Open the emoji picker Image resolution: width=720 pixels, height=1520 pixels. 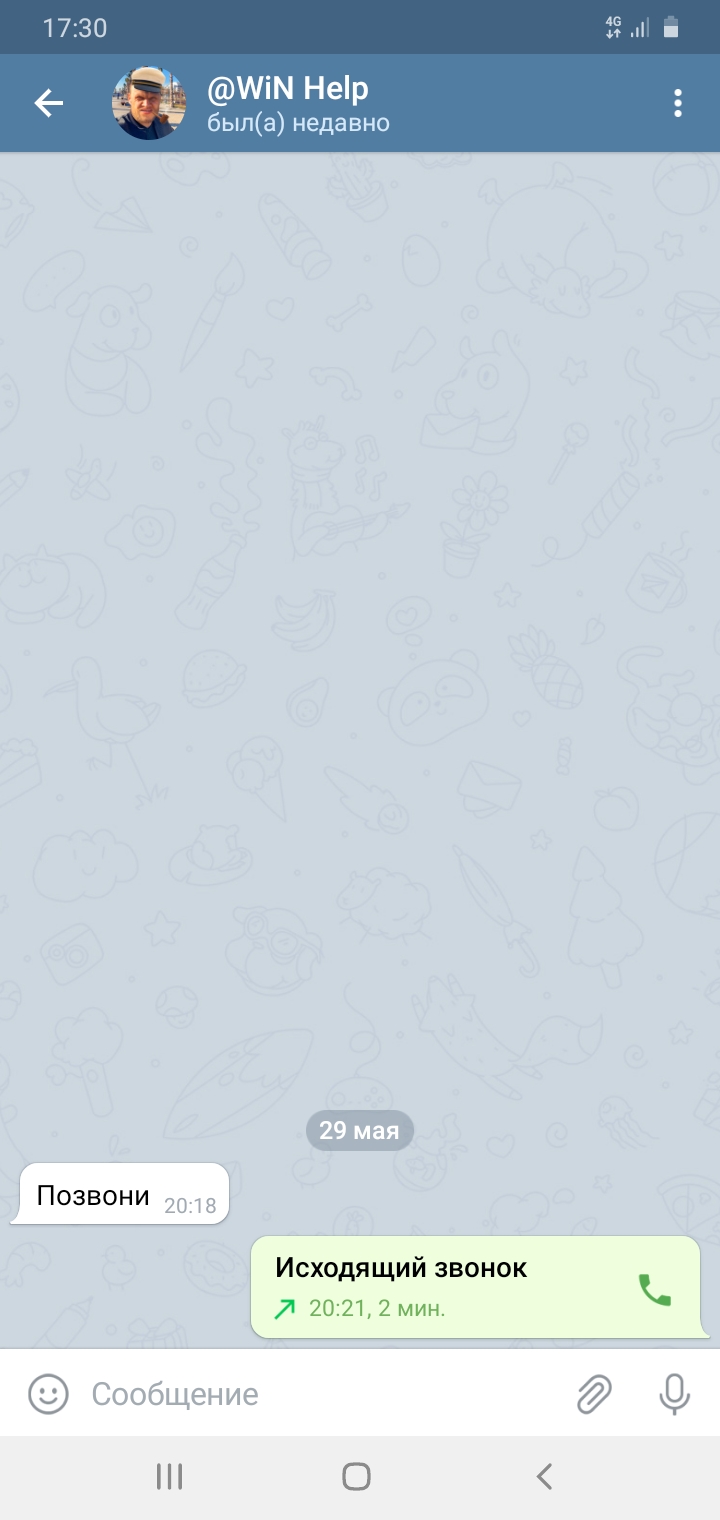point(48,1393)
